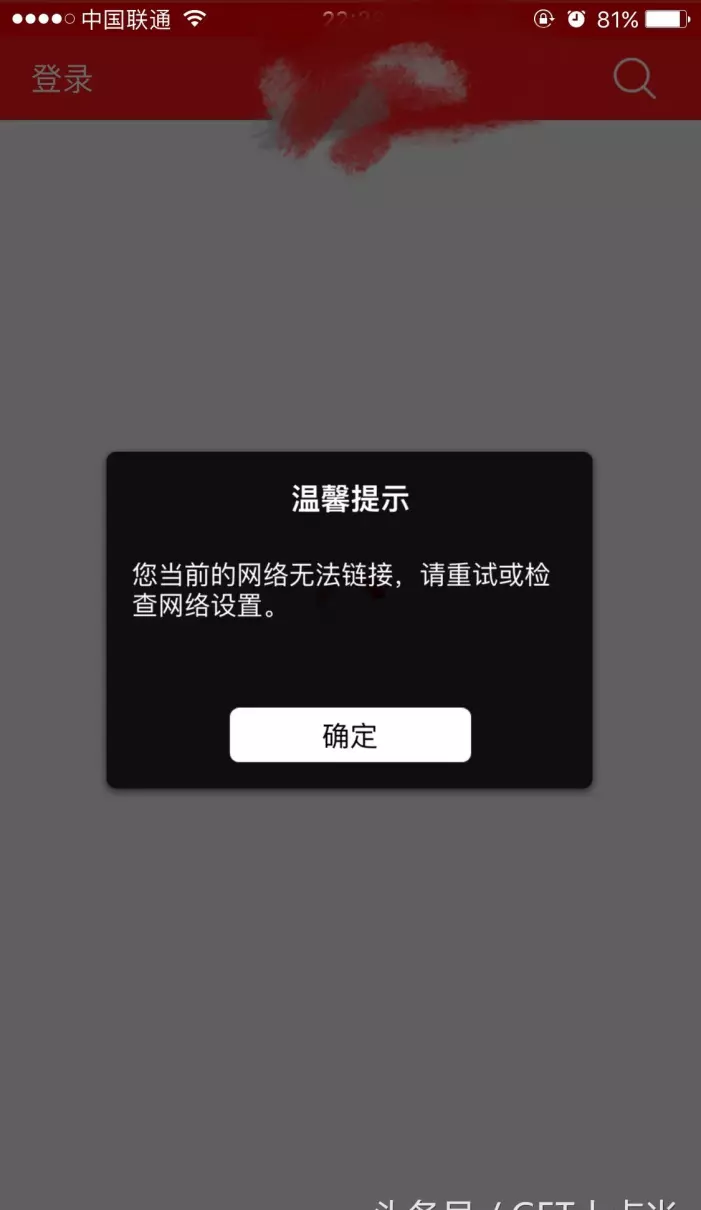Viewport: 701px width, 1210px height.
Task: Open 登录 in the top bar
Action: 62,79
